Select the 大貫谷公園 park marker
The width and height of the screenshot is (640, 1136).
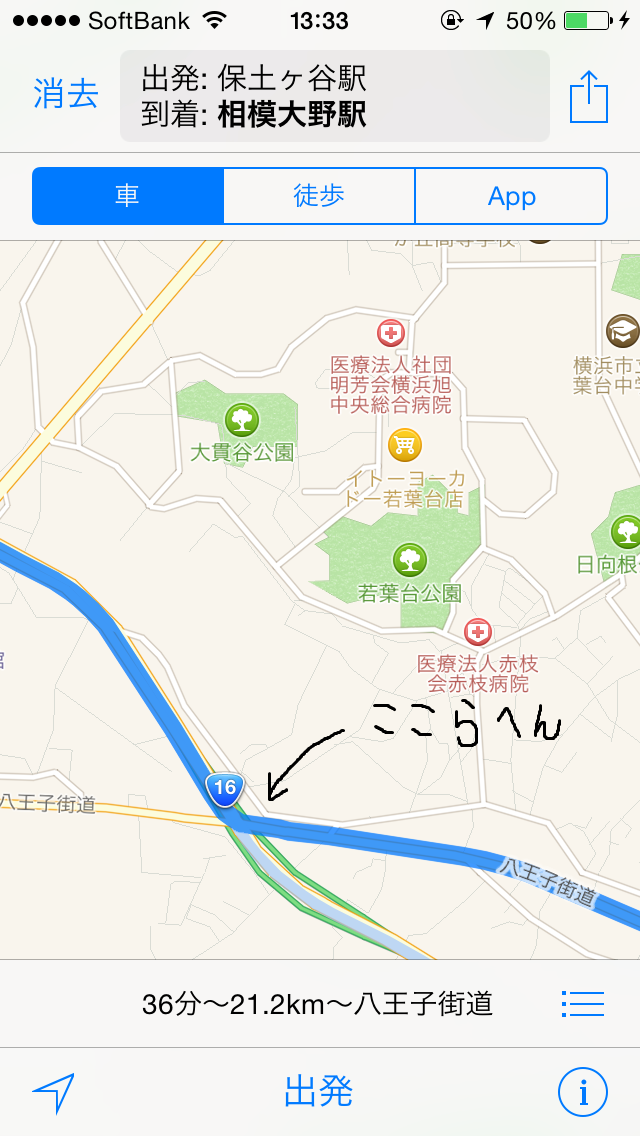241,418
